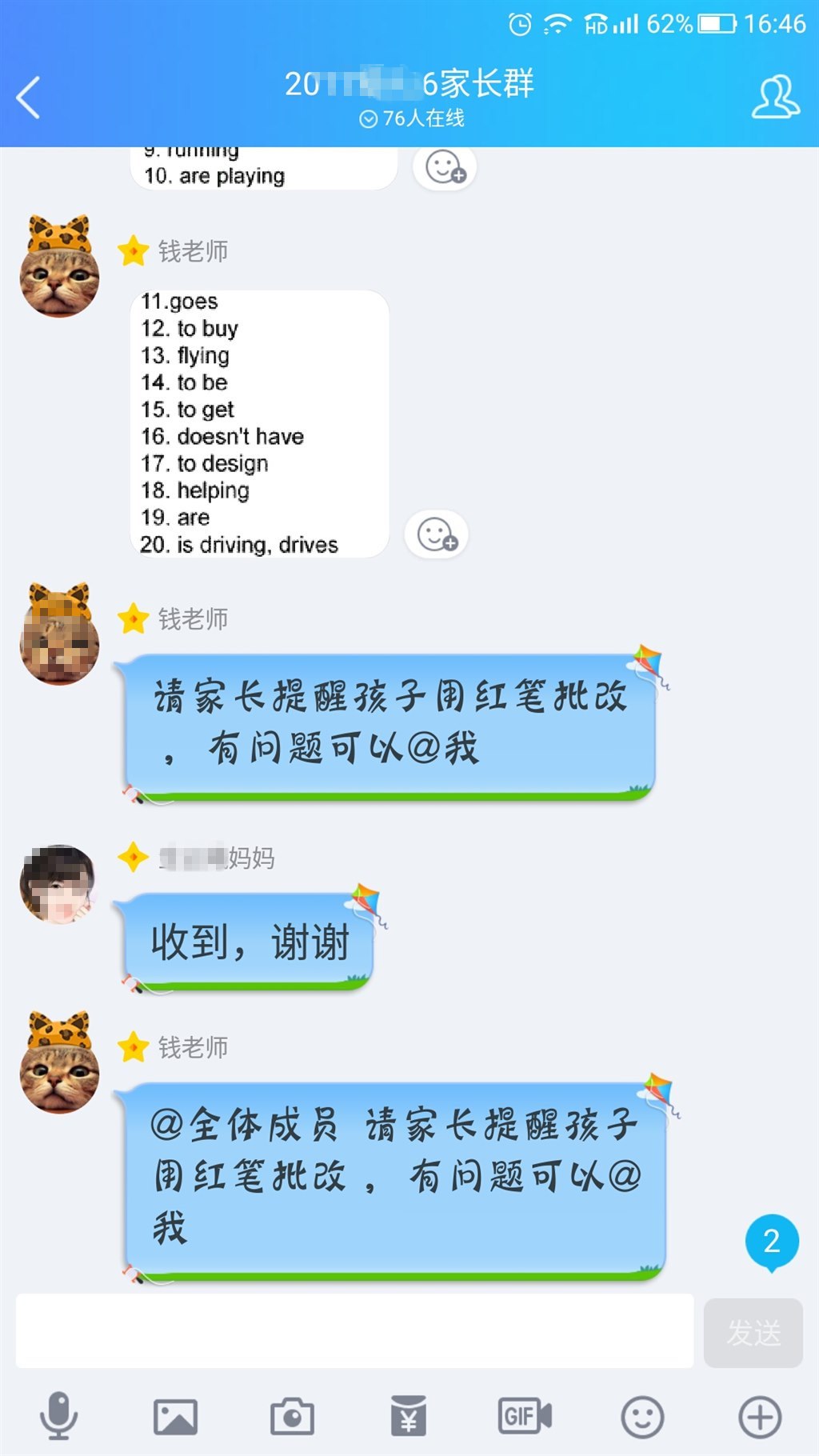React to the '20. is driving, drives' message
819x1456 pixels.
pyautogui.click(x=437, y=534)
